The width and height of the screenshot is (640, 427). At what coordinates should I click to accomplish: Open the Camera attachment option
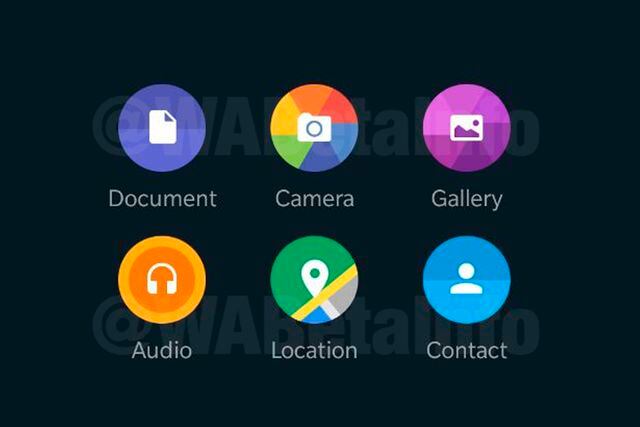click(x=314, y=128)
